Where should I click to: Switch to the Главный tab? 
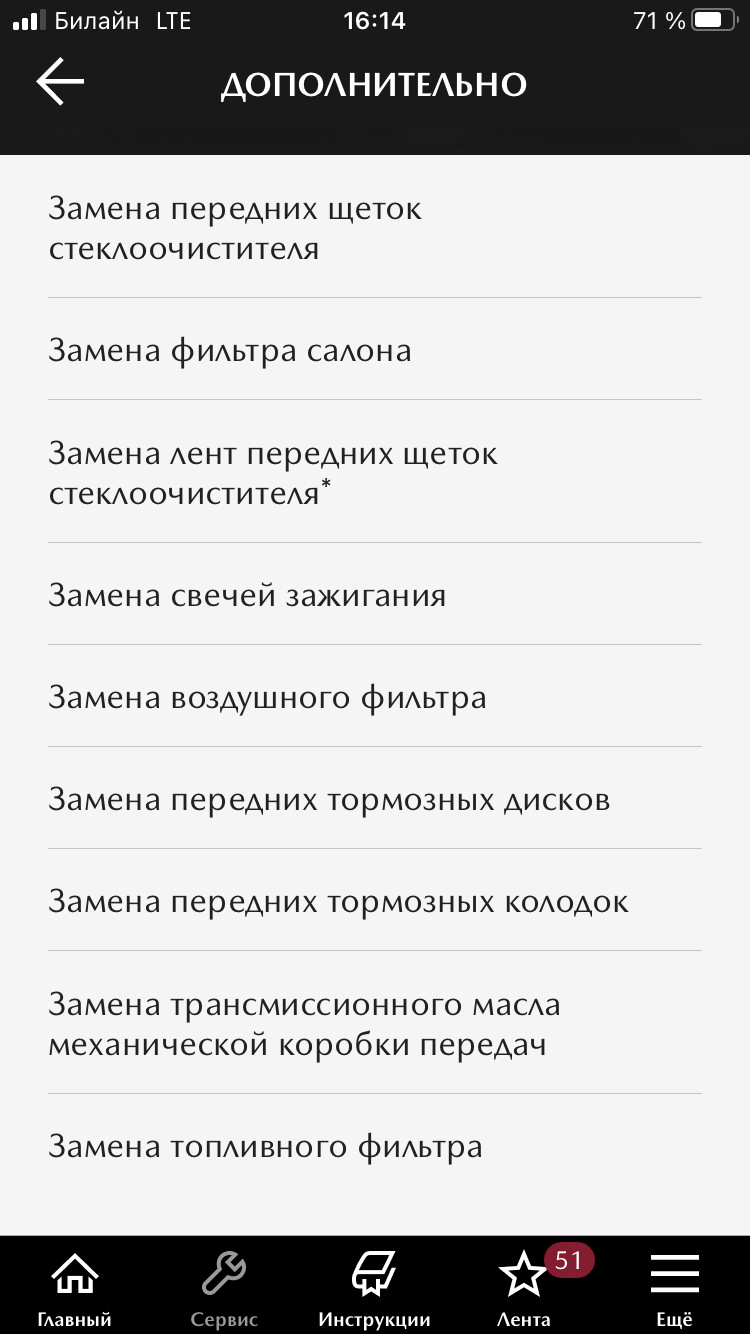[x=74, y=1289]
